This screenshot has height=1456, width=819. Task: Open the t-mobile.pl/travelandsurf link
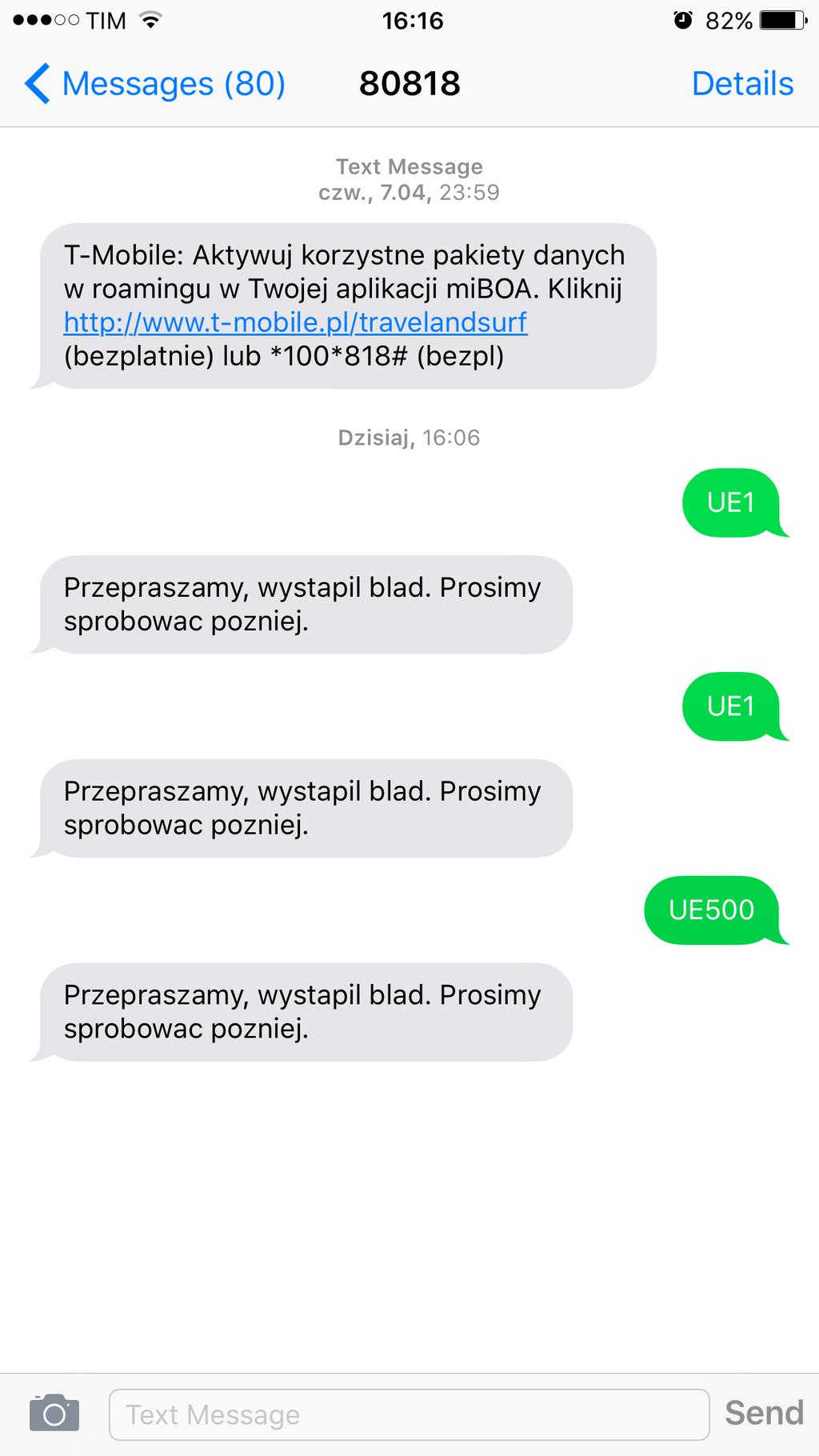click(295, 322)
